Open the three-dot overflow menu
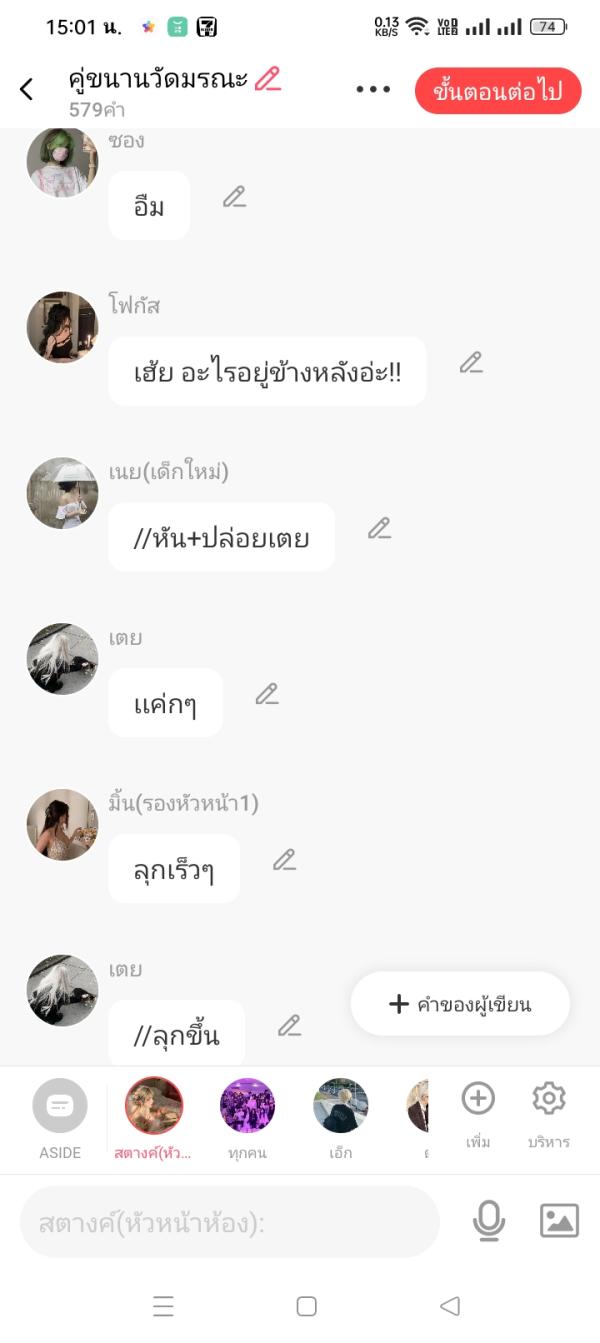This screenshot has height=1343, width=600. (x=373, y=90)
